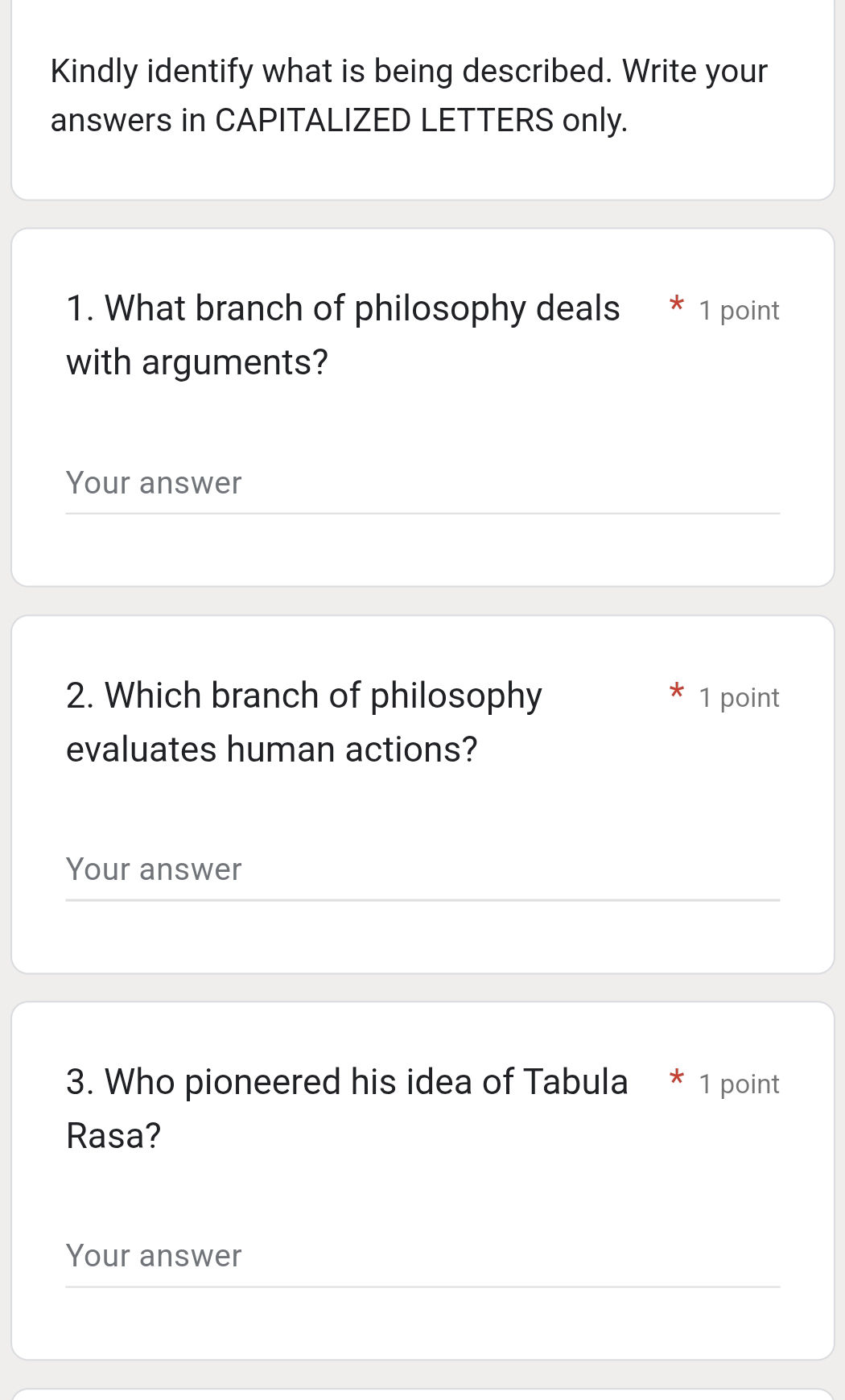The width and height of the screenshot is (845, 1400).
Task: Click the '1 point' label on question 1
Action: (x=738, y=310)
